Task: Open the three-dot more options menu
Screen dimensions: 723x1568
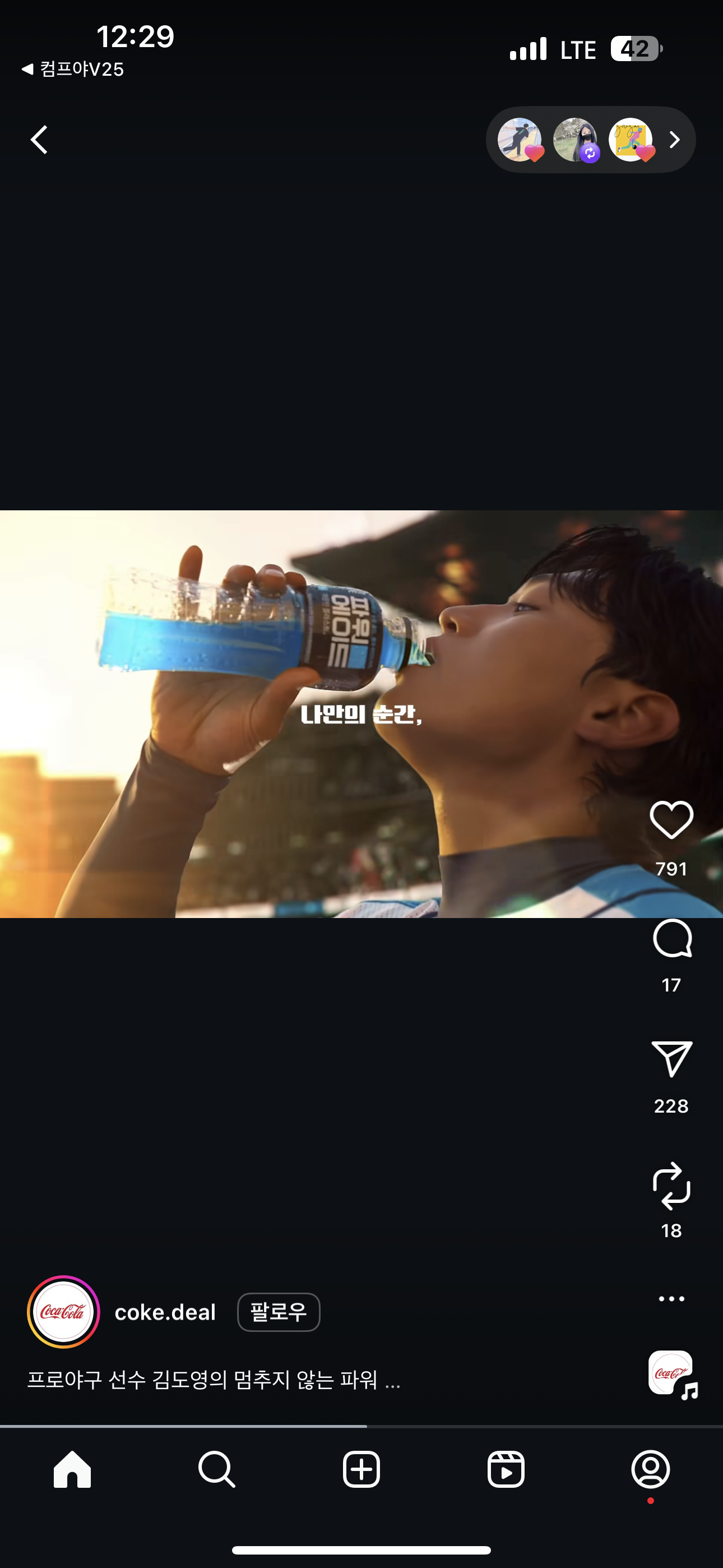Action: (671, 1298)
